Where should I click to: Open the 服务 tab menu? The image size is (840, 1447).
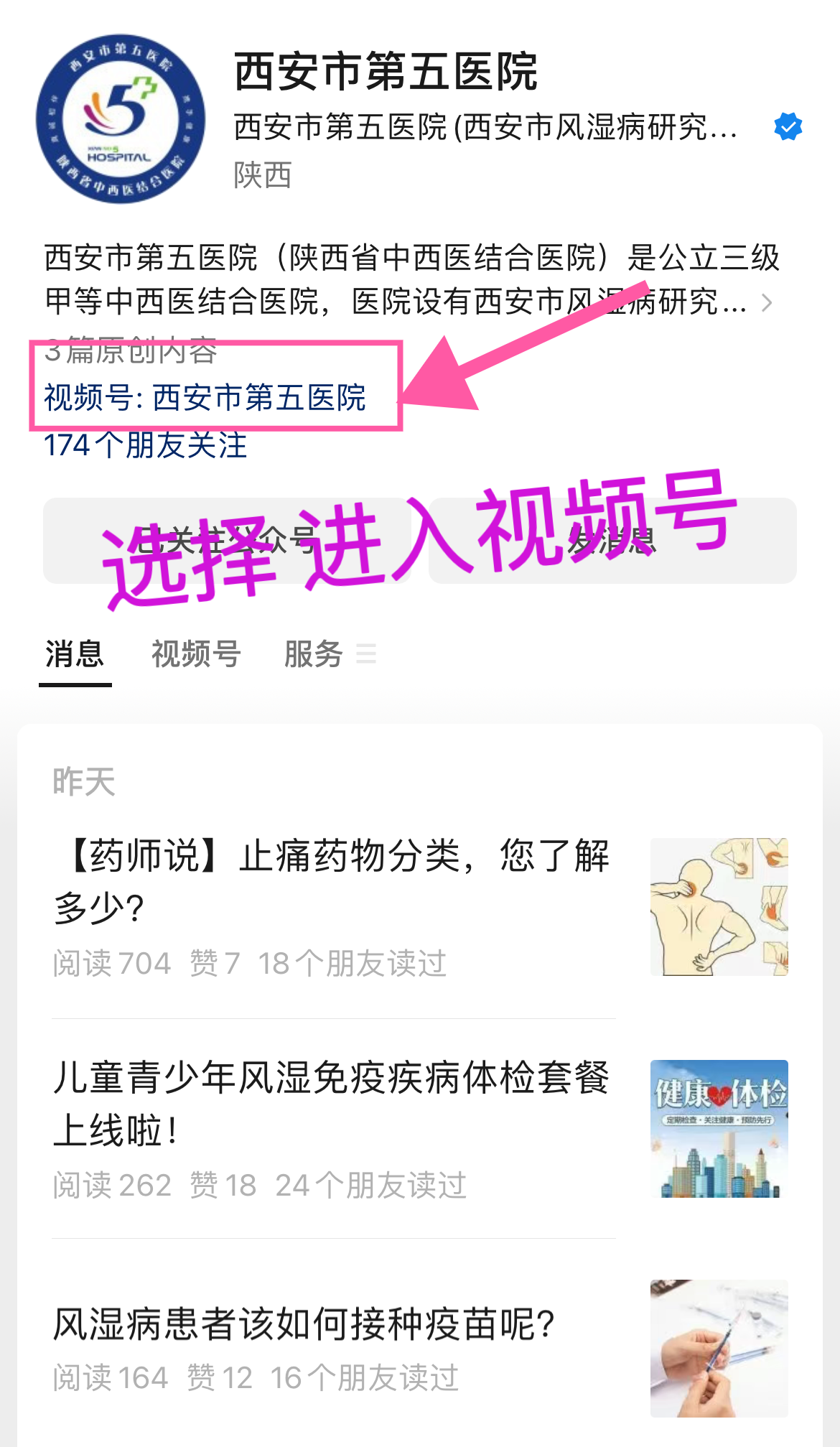tap(329, 654)
